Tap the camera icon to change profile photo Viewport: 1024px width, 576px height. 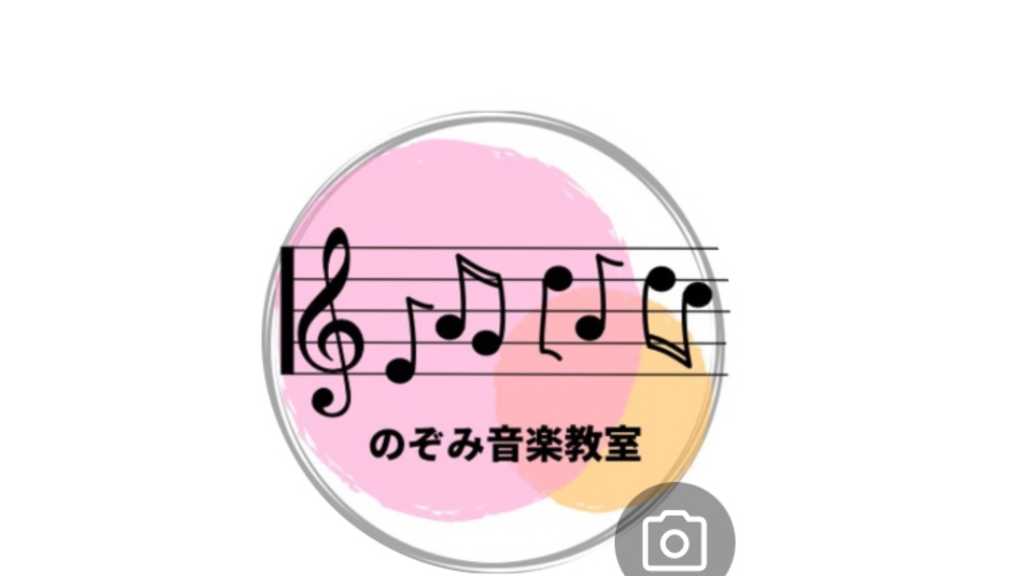pos(674,540)
